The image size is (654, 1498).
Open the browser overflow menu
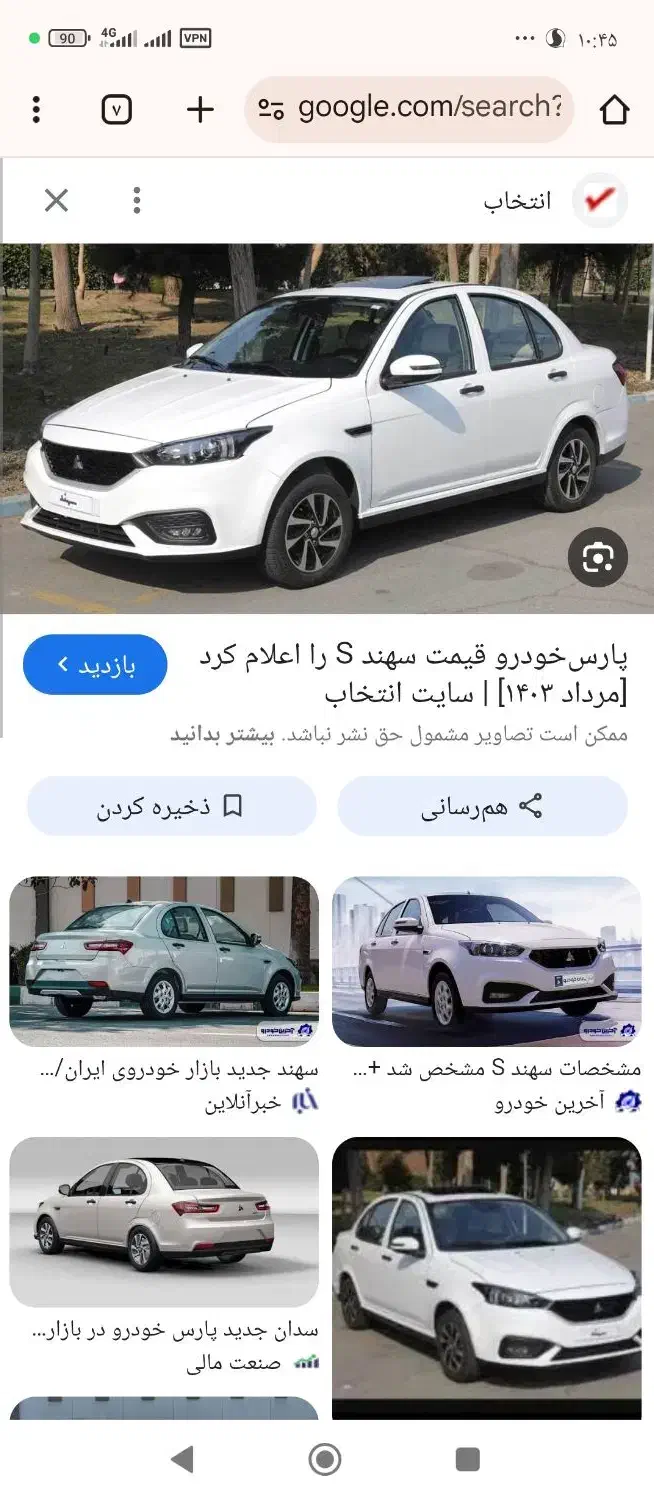[x=36, y=109]
